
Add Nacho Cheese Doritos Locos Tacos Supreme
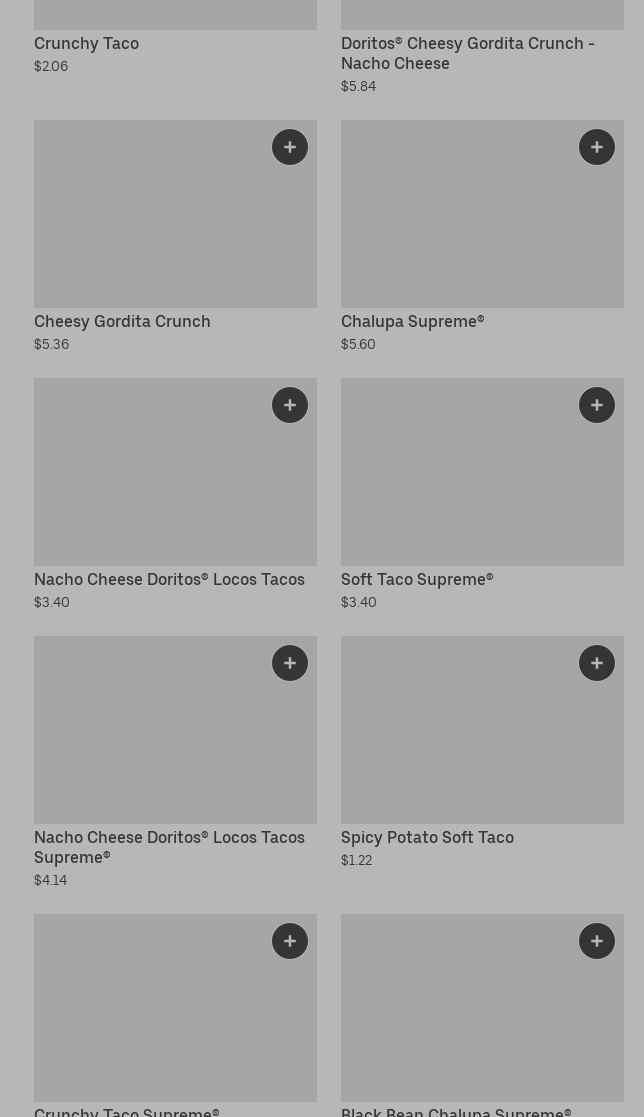click(x=290, y=663)
